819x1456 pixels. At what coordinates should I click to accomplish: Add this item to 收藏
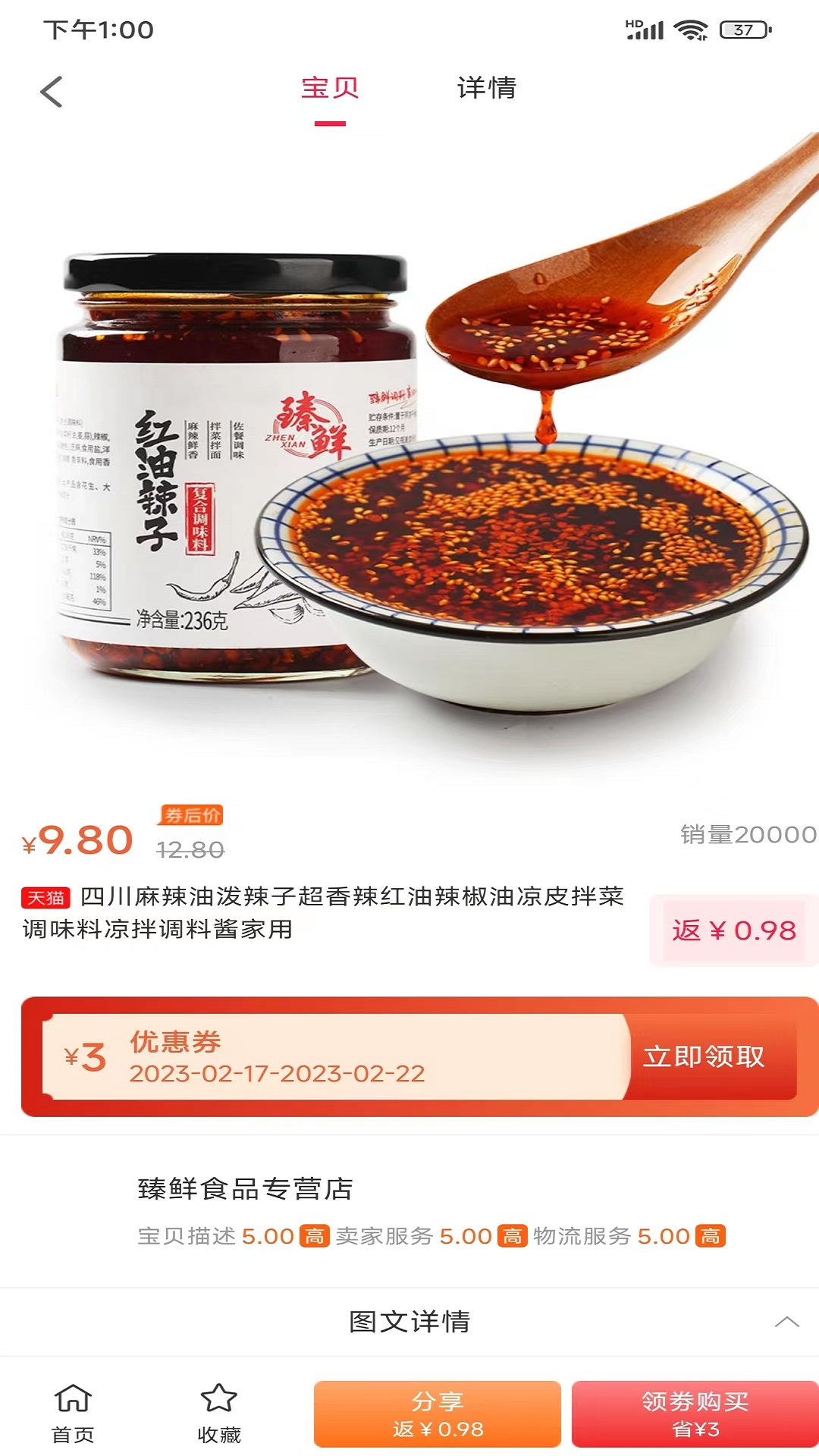click(x=219, y=1414)
